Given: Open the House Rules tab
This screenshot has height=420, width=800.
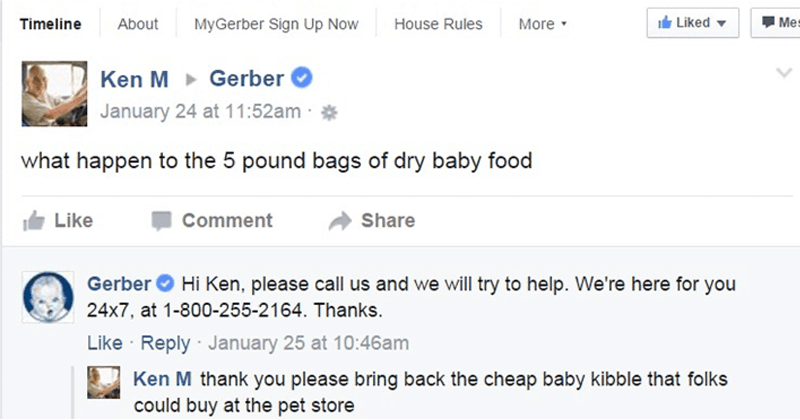Looking at the screenshot, I should tap(438, 24).
